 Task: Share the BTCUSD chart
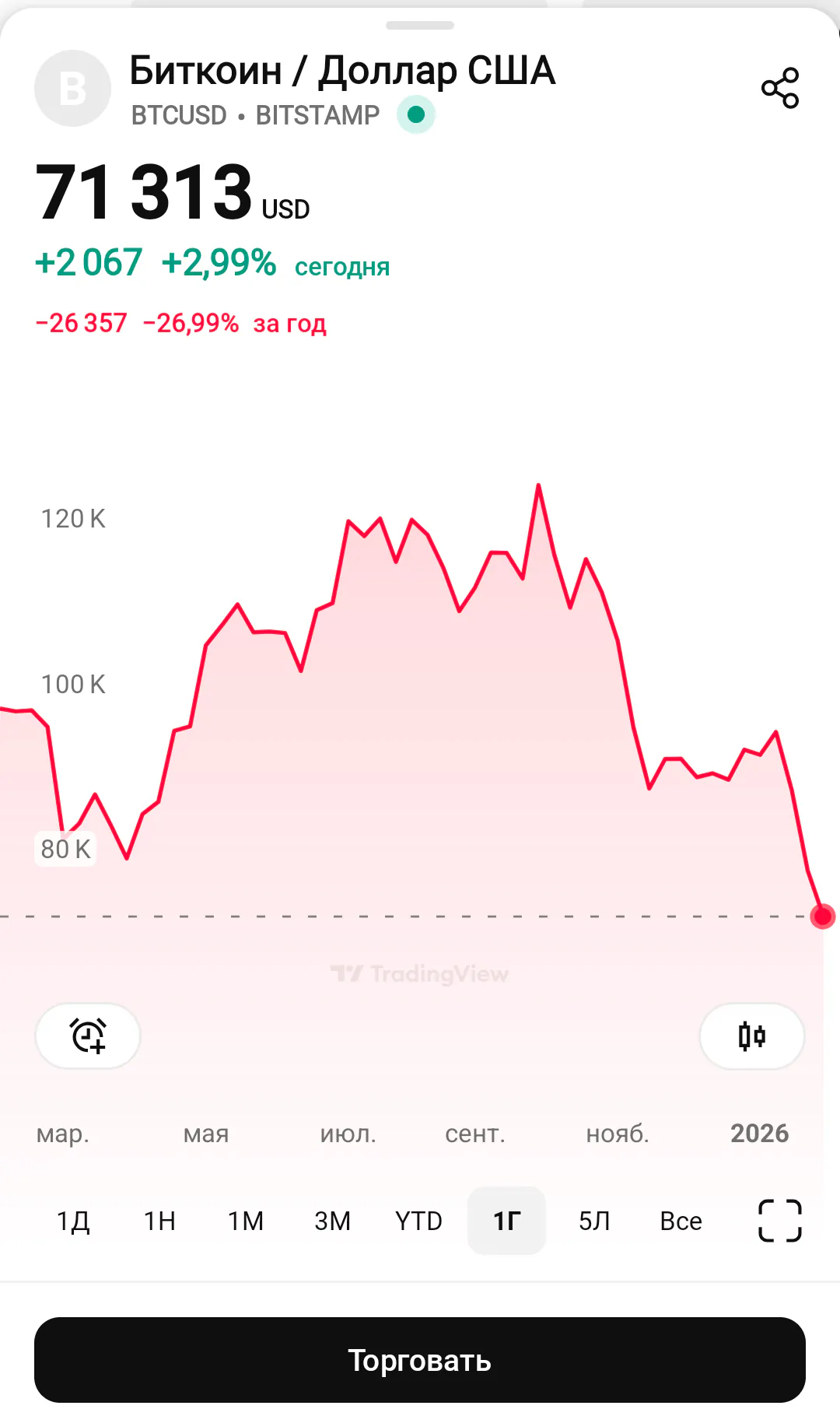(x=780, y=88)
